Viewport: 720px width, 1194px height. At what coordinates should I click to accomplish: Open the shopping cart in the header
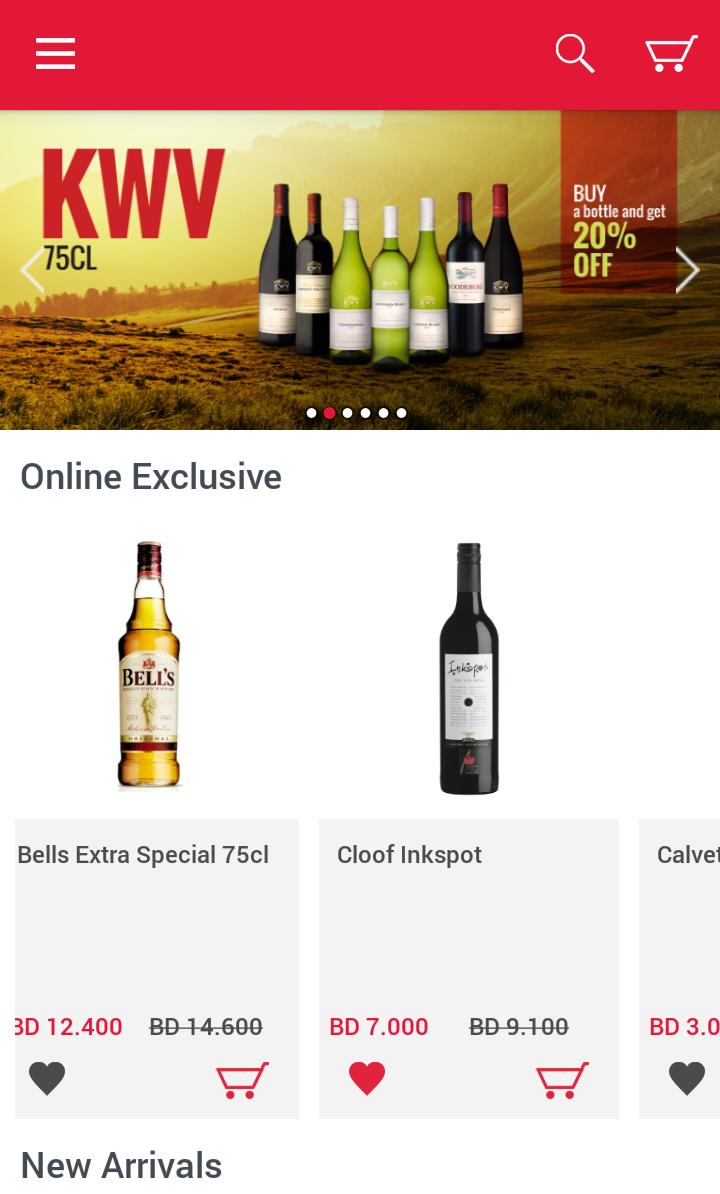point(671,53)
